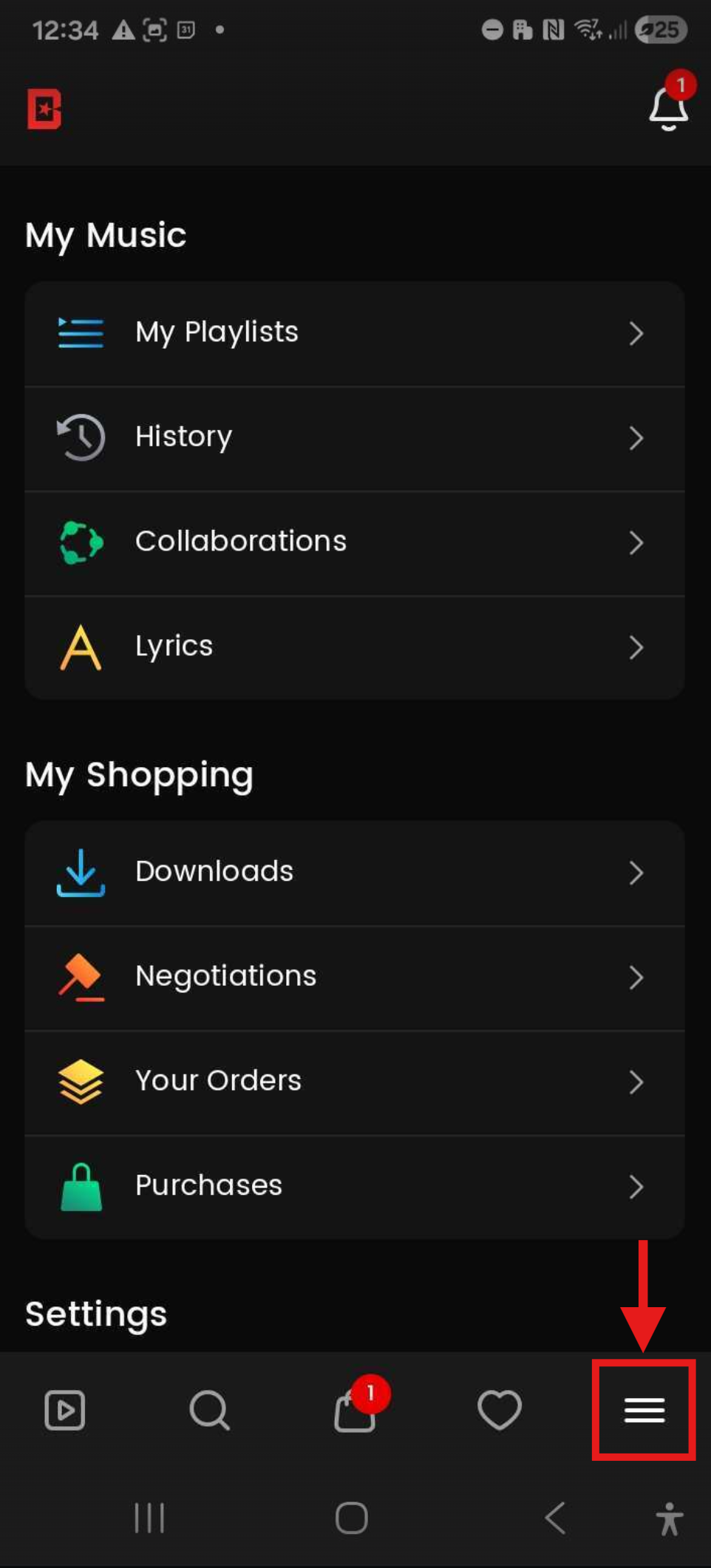Open Downloads
The height and width of the screenshot is (1568, 711).
coord(355,873)
